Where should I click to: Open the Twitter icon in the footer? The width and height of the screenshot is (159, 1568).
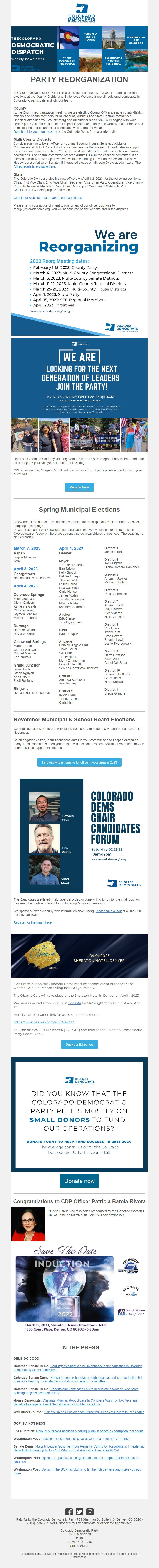click(79, 1511)
